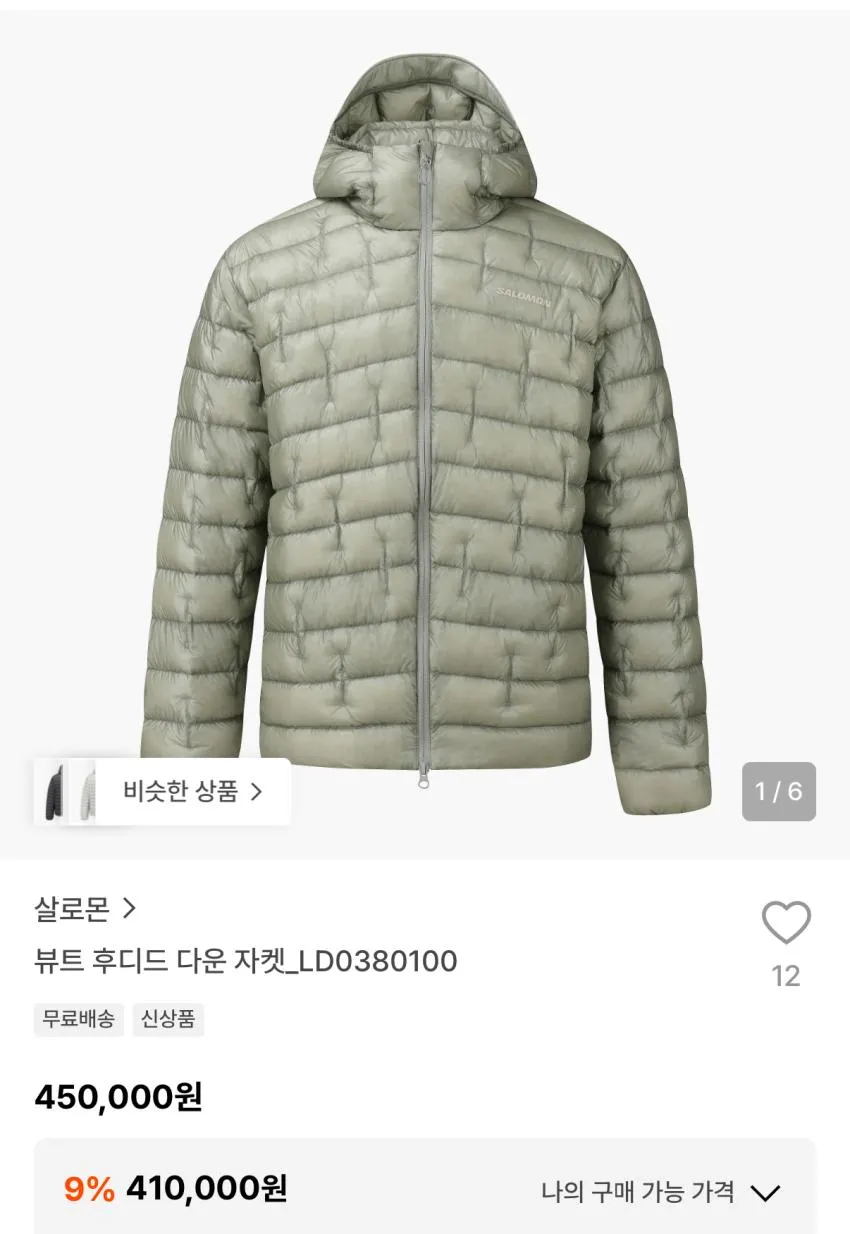
Task: Expand 나의 구매 가능 가격 details
Action: [x=660, y=1192]
